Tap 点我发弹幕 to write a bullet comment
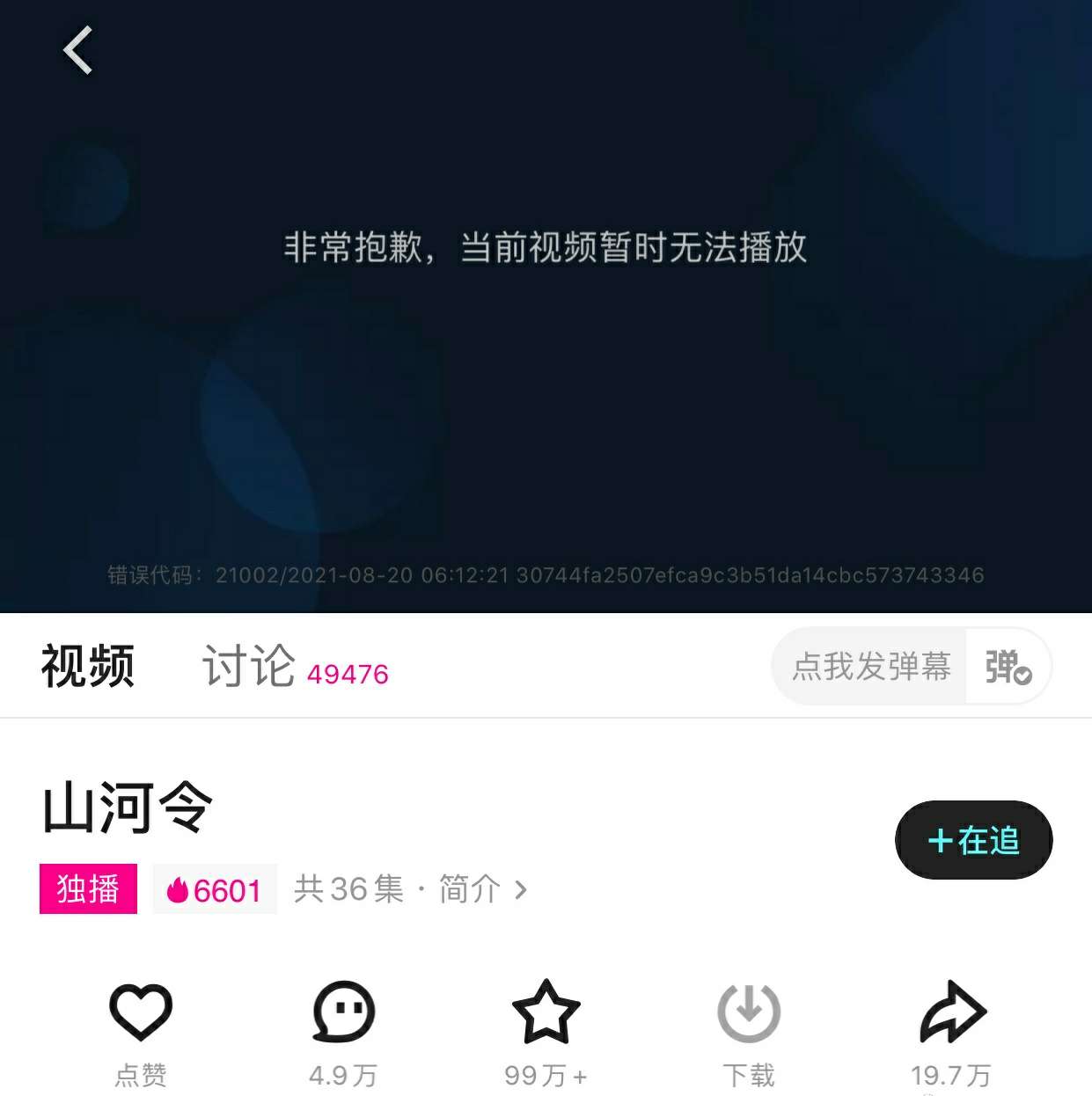The height and width of the screenshot is (1096, 1092). pyautogui.click(x=870, y=666)
